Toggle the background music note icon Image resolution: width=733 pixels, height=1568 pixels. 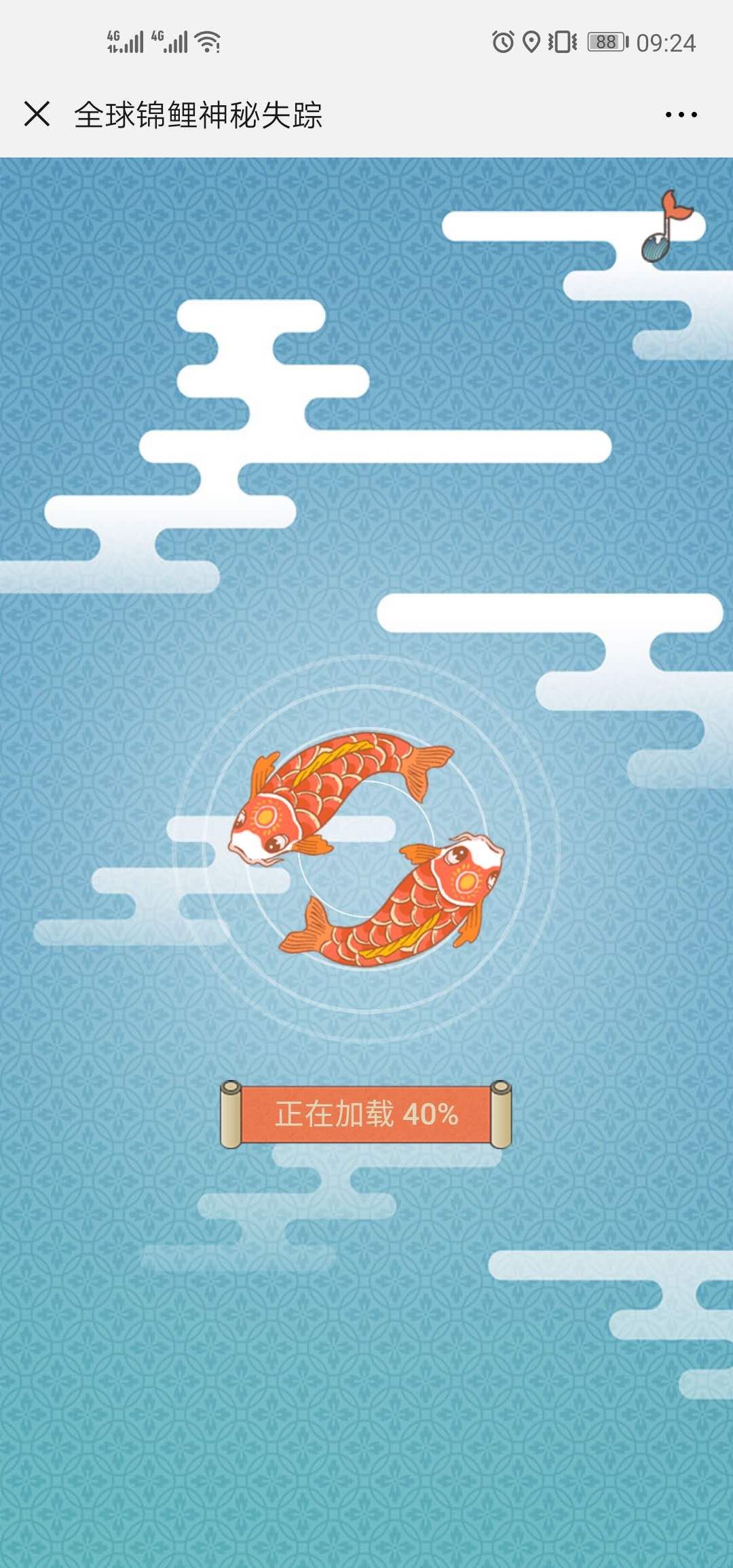[x=666, y=227]
